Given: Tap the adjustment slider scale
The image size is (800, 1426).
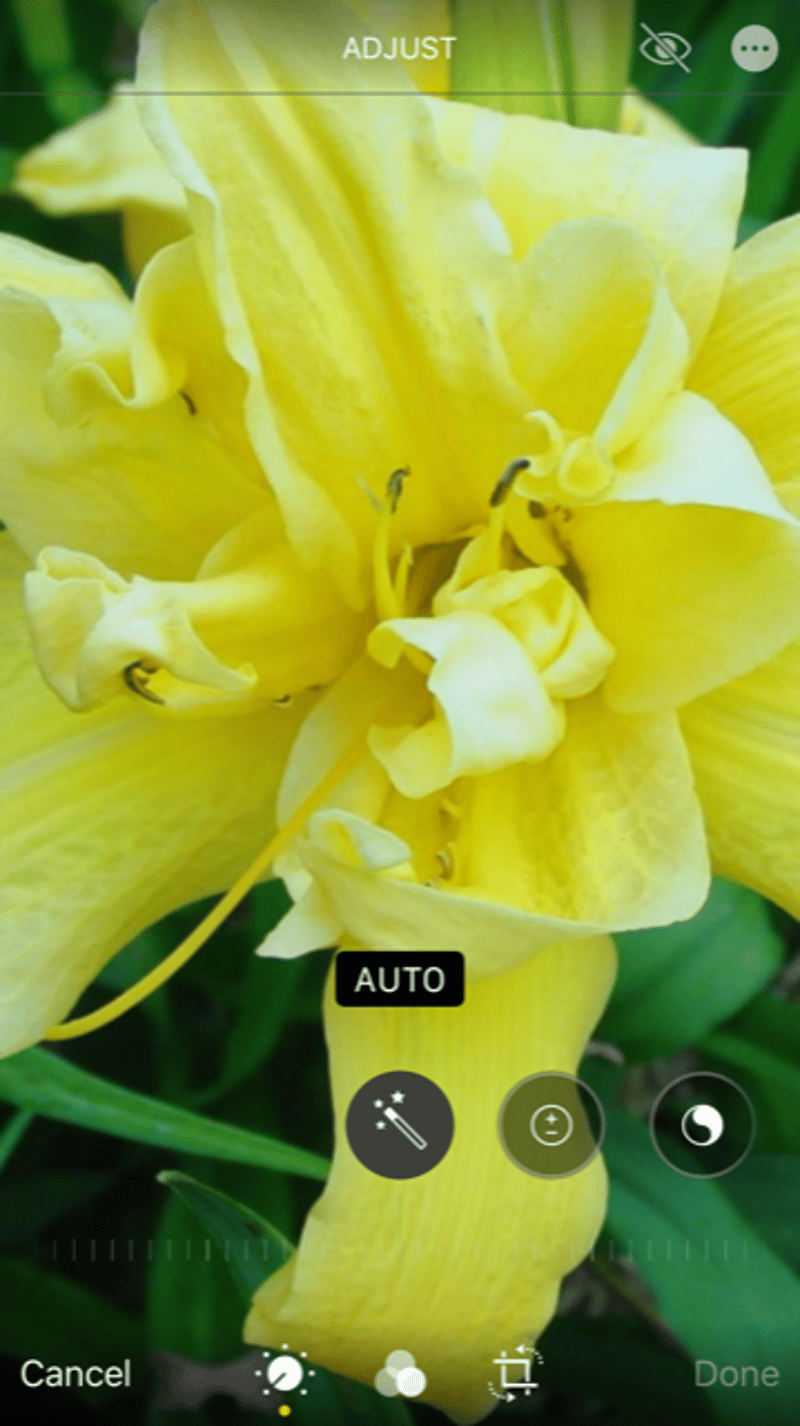Looking at the screenshot, I should pyautogui.click(x=400, y=1250).
